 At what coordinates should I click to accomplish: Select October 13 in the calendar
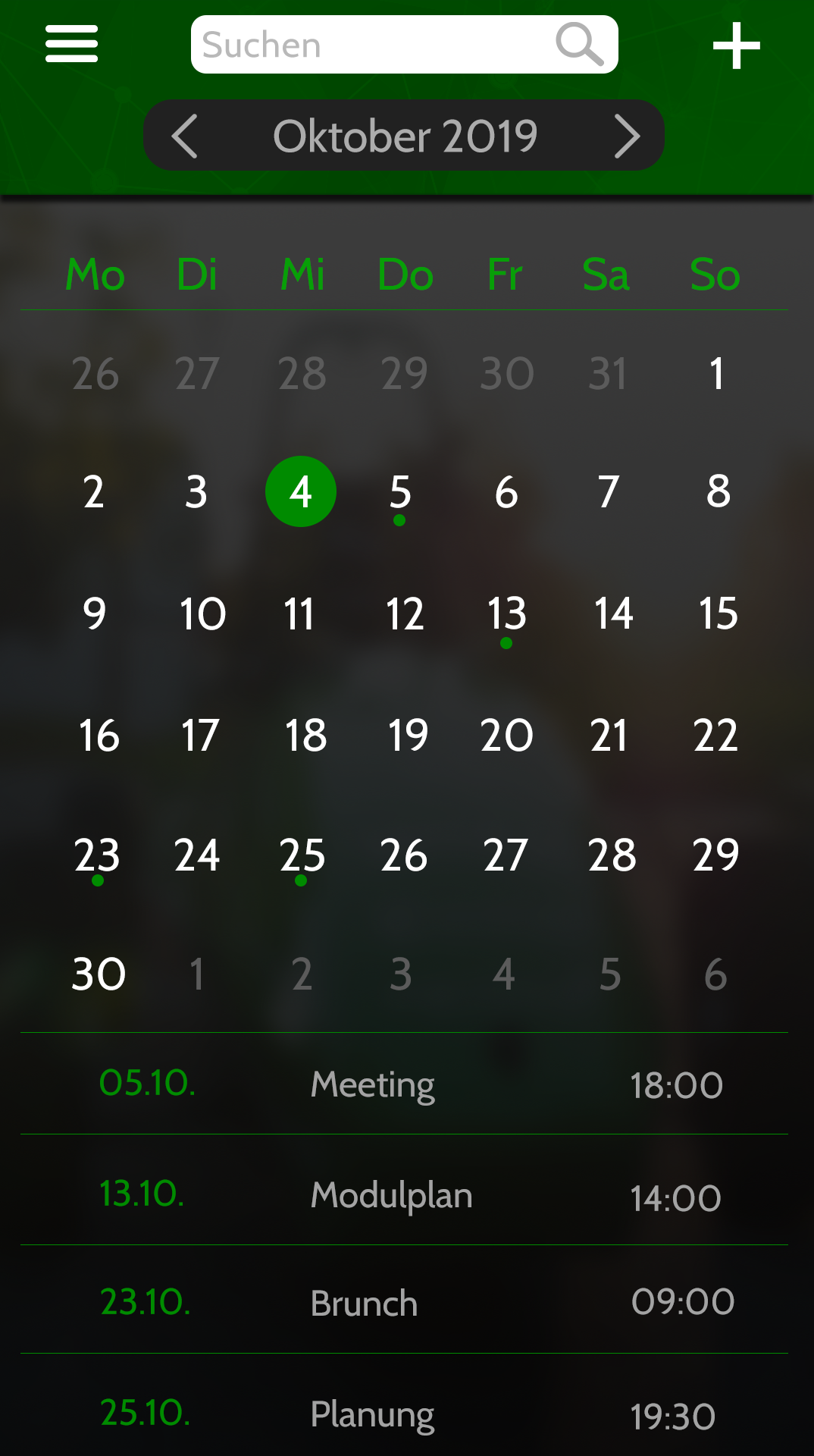coord(506,614)
